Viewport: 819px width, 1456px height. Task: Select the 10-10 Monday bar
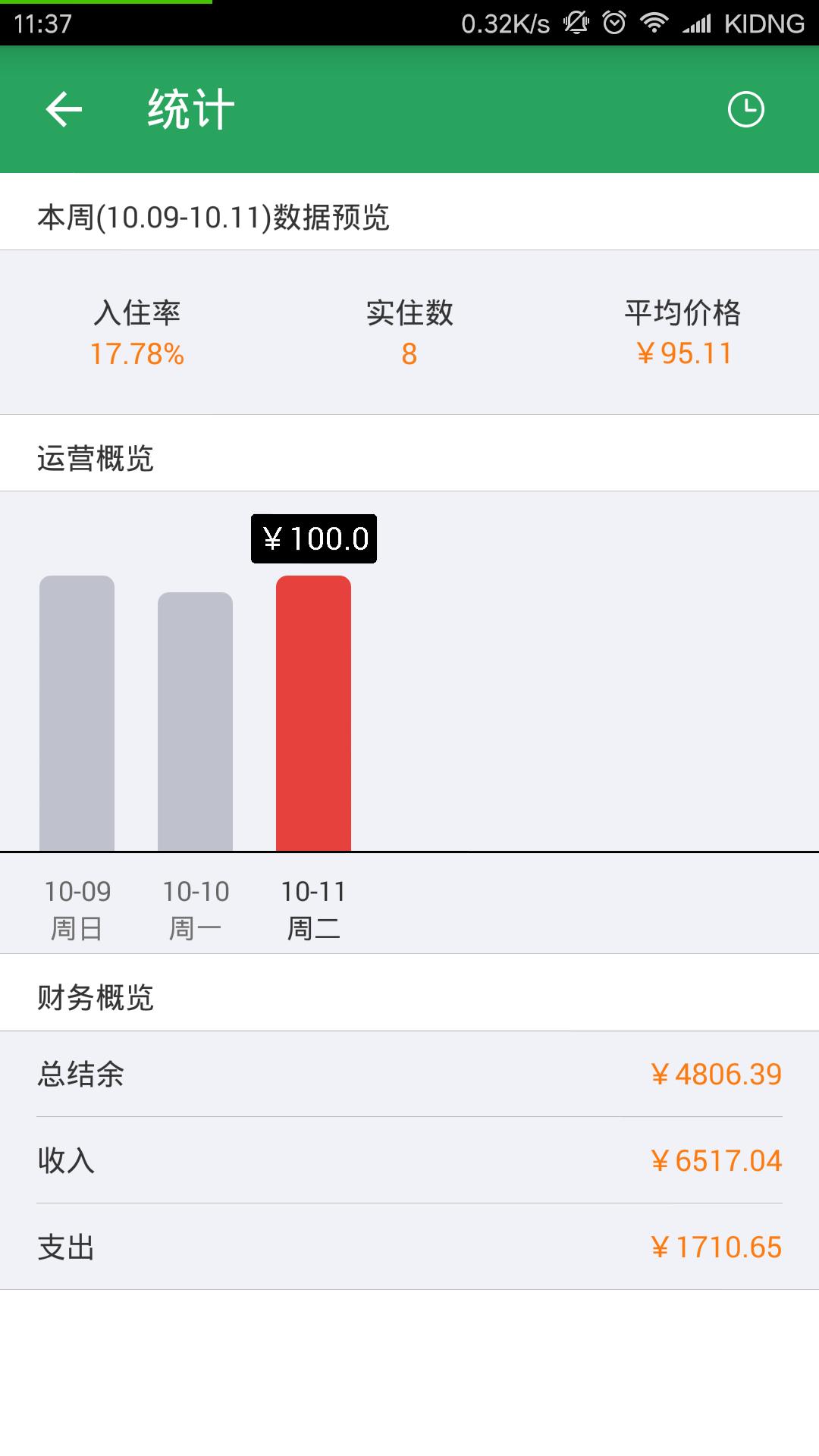193,720
